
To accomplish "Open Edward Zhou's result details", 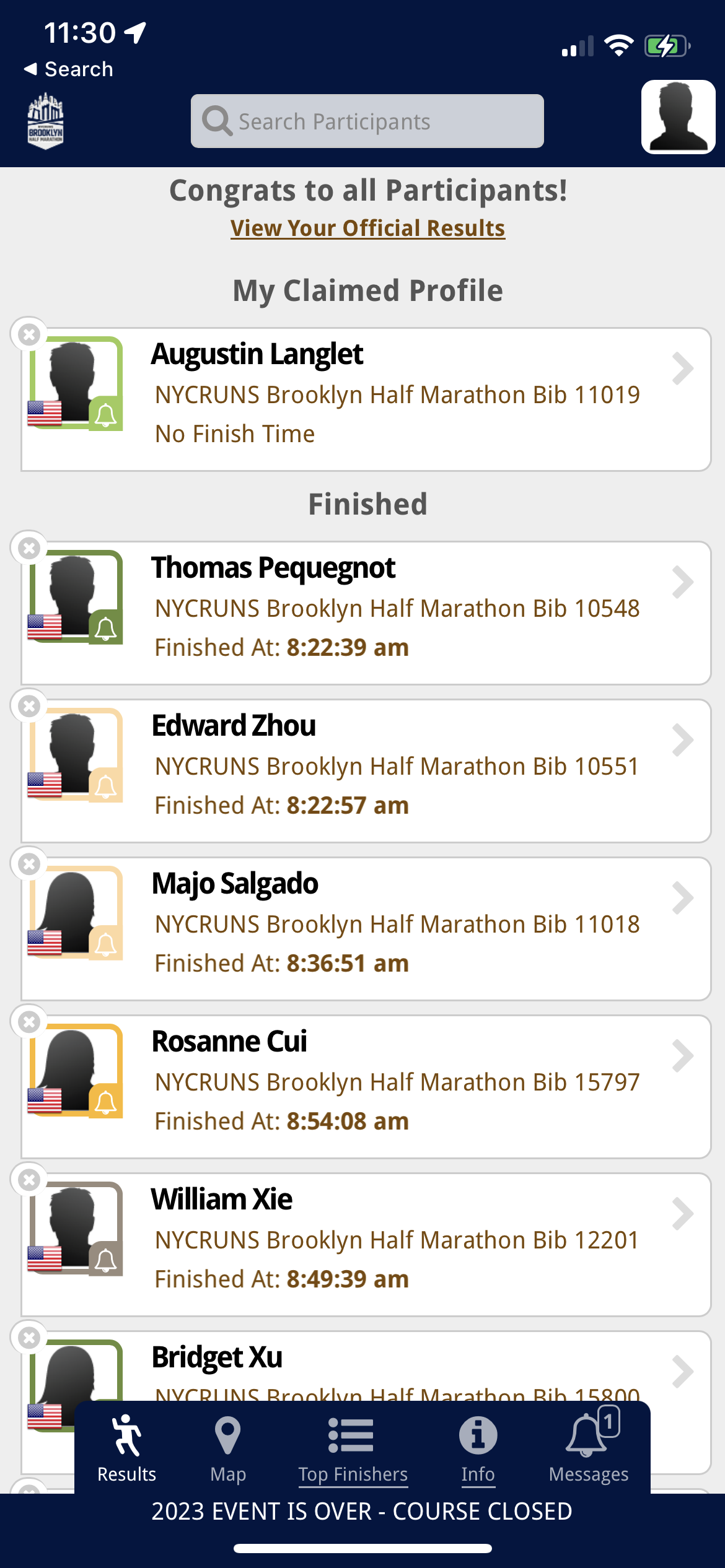I will (366, 771).
